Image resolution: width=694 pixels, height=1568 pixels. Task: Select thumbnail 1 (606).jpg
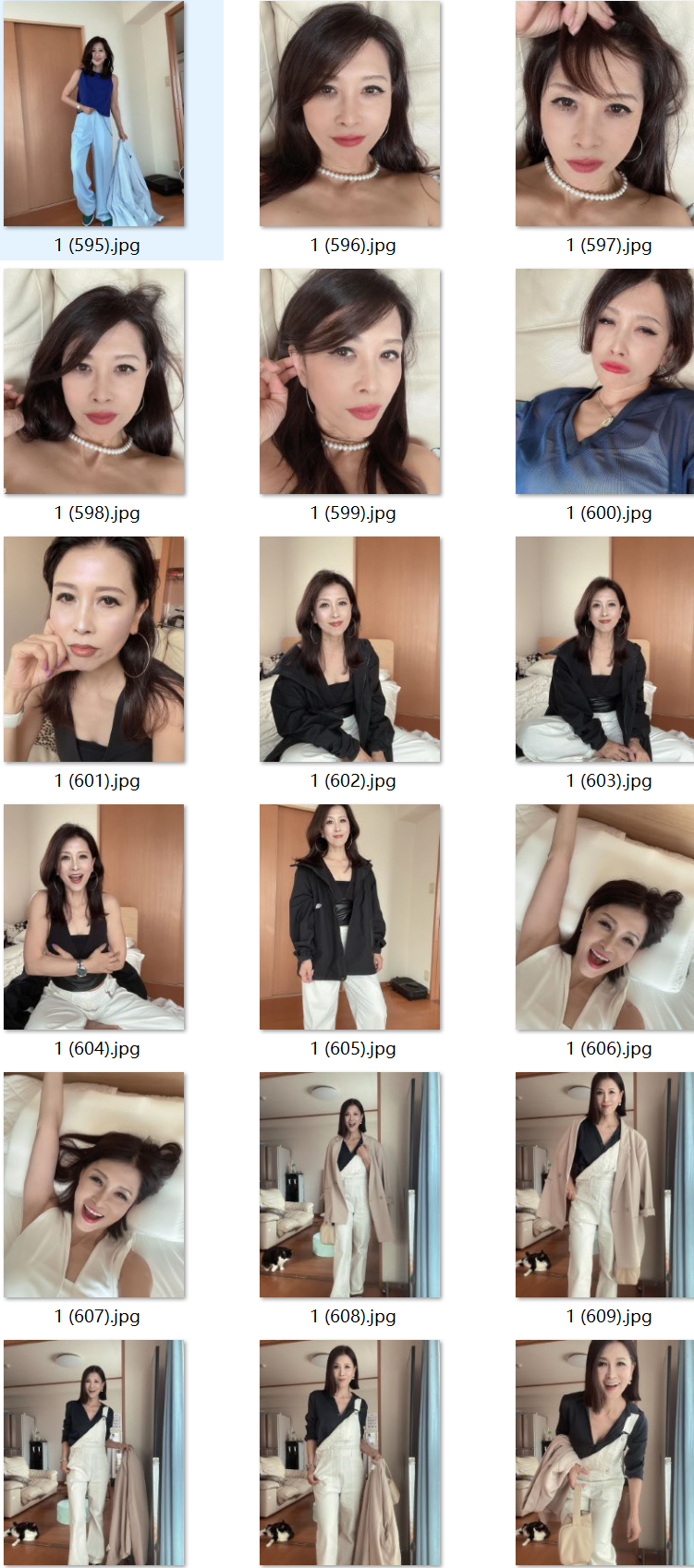click(605, 918)
